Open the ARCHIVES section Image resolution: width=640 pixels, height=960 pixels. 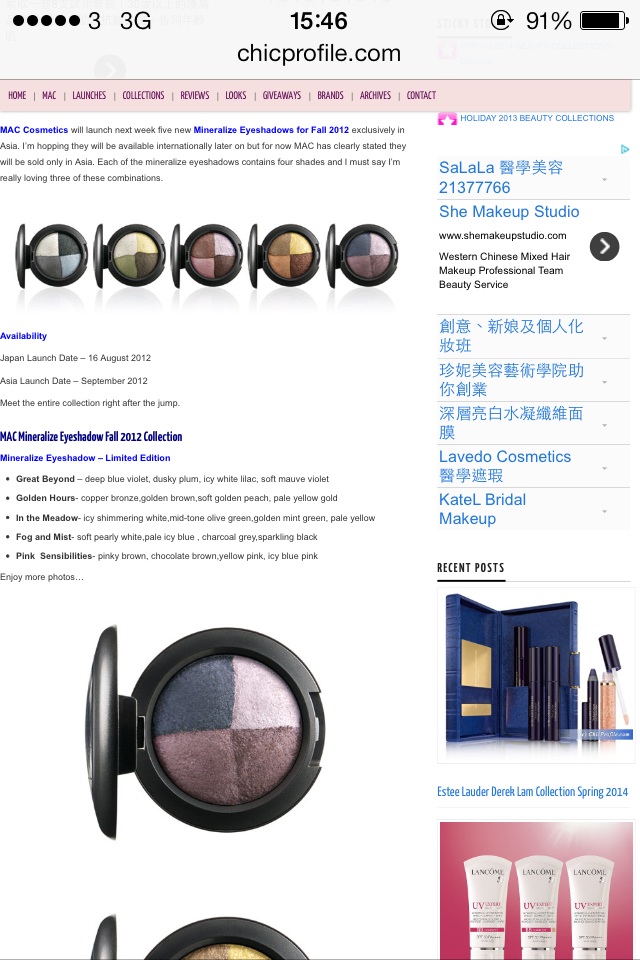tap(375, 96)
